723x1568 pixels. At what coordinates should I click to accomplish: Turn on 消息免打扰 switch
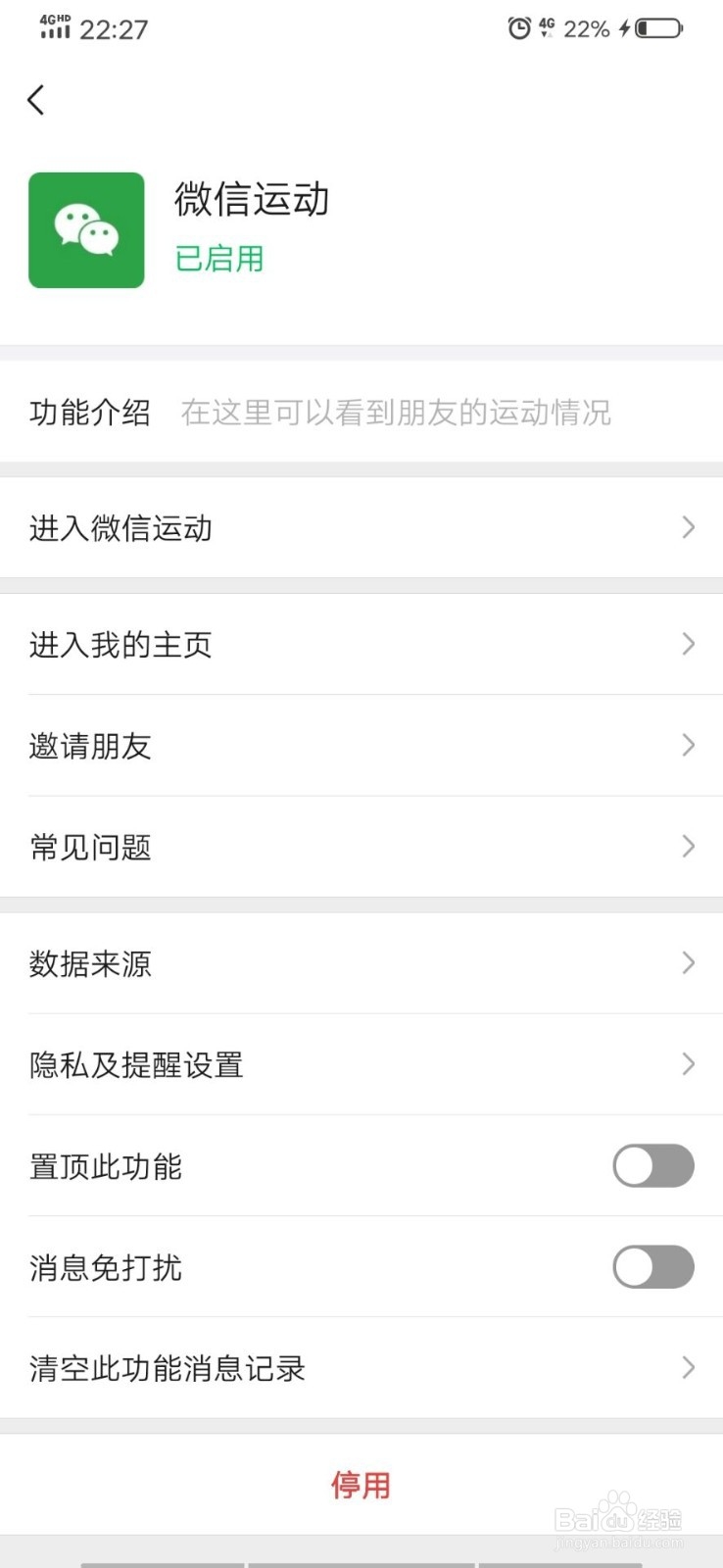point(652,1267)
